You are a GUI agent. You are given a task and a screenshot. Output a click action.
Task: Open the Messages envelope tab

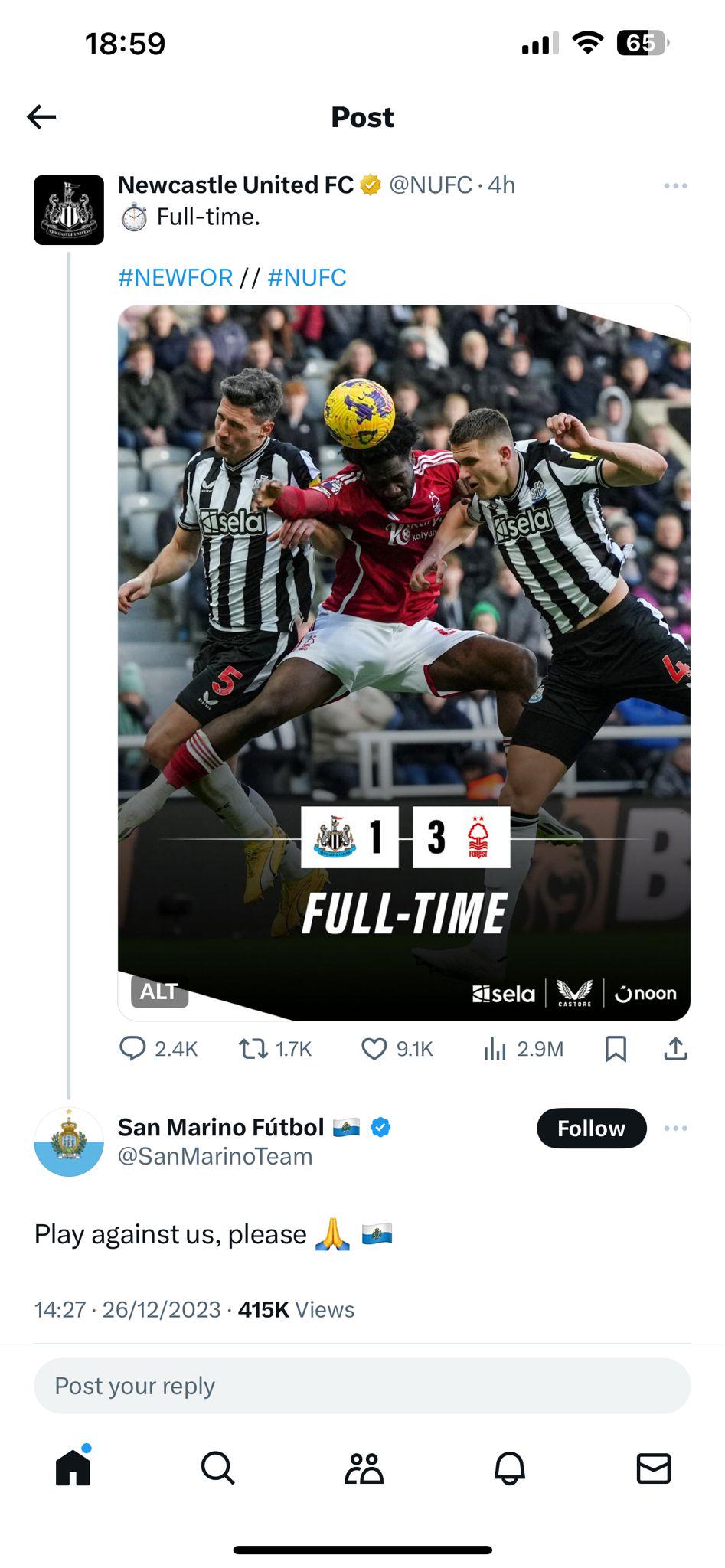654,1468
